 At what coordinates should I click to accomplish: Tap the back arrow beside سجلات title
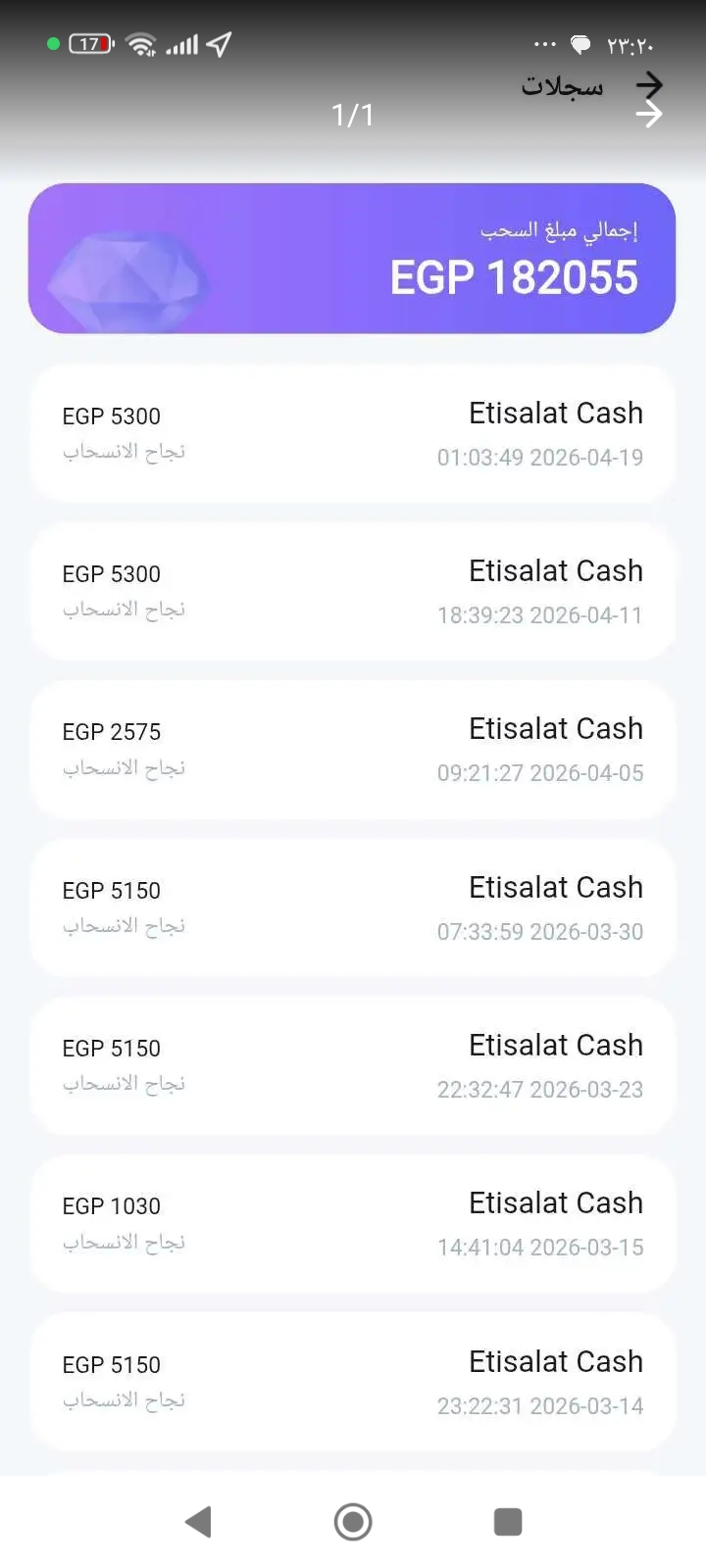tap(650, 83)
